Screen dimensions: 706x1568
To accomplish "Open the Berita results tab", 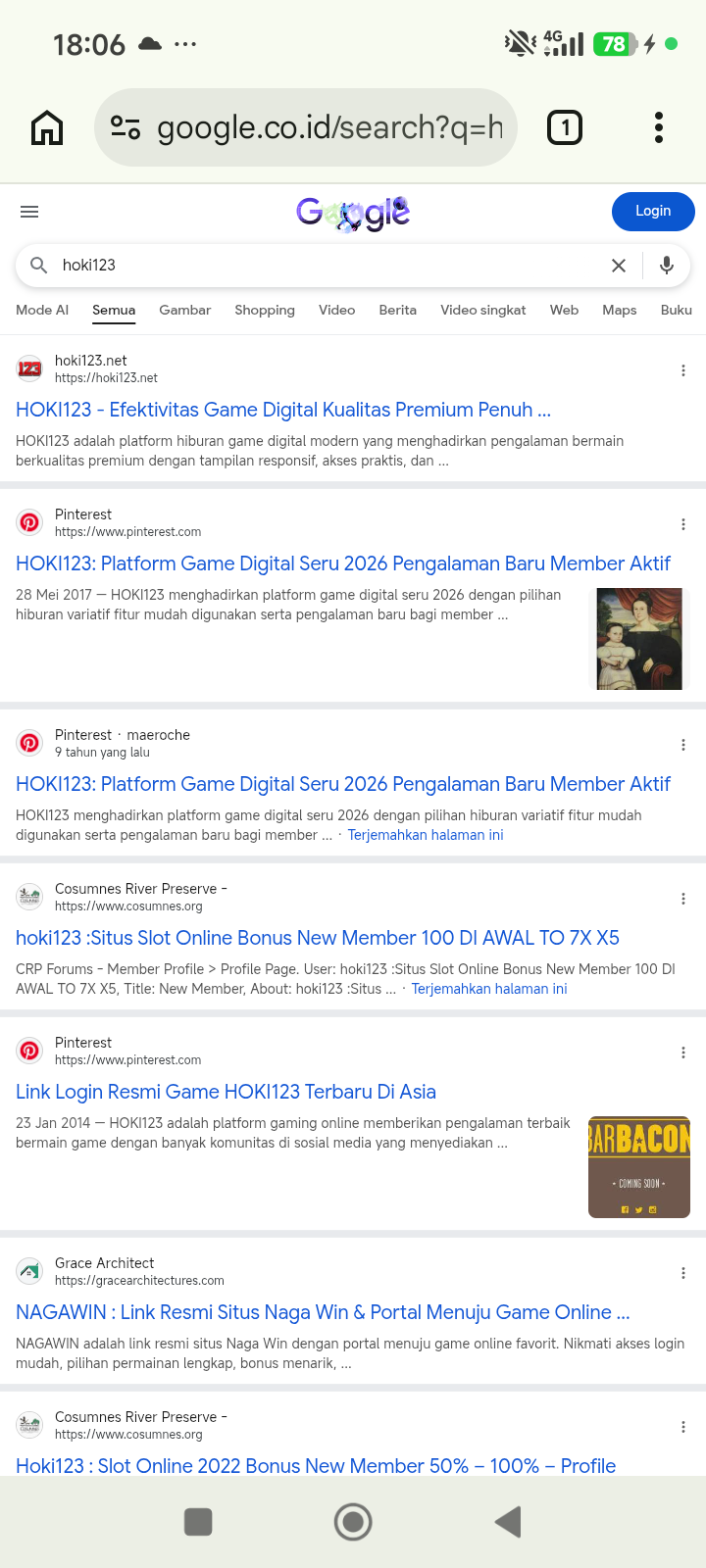I will [397, 310].
